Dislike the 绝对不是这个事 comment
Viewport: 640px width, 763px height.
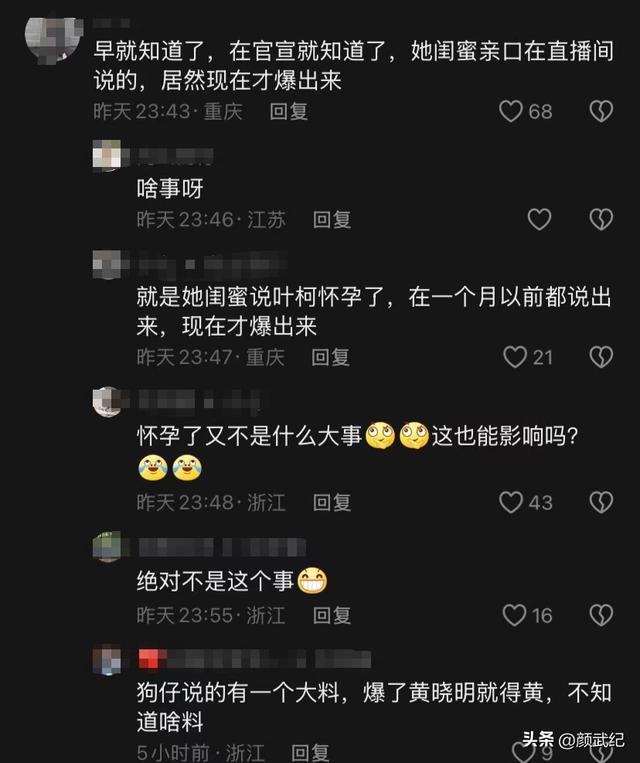600,615
